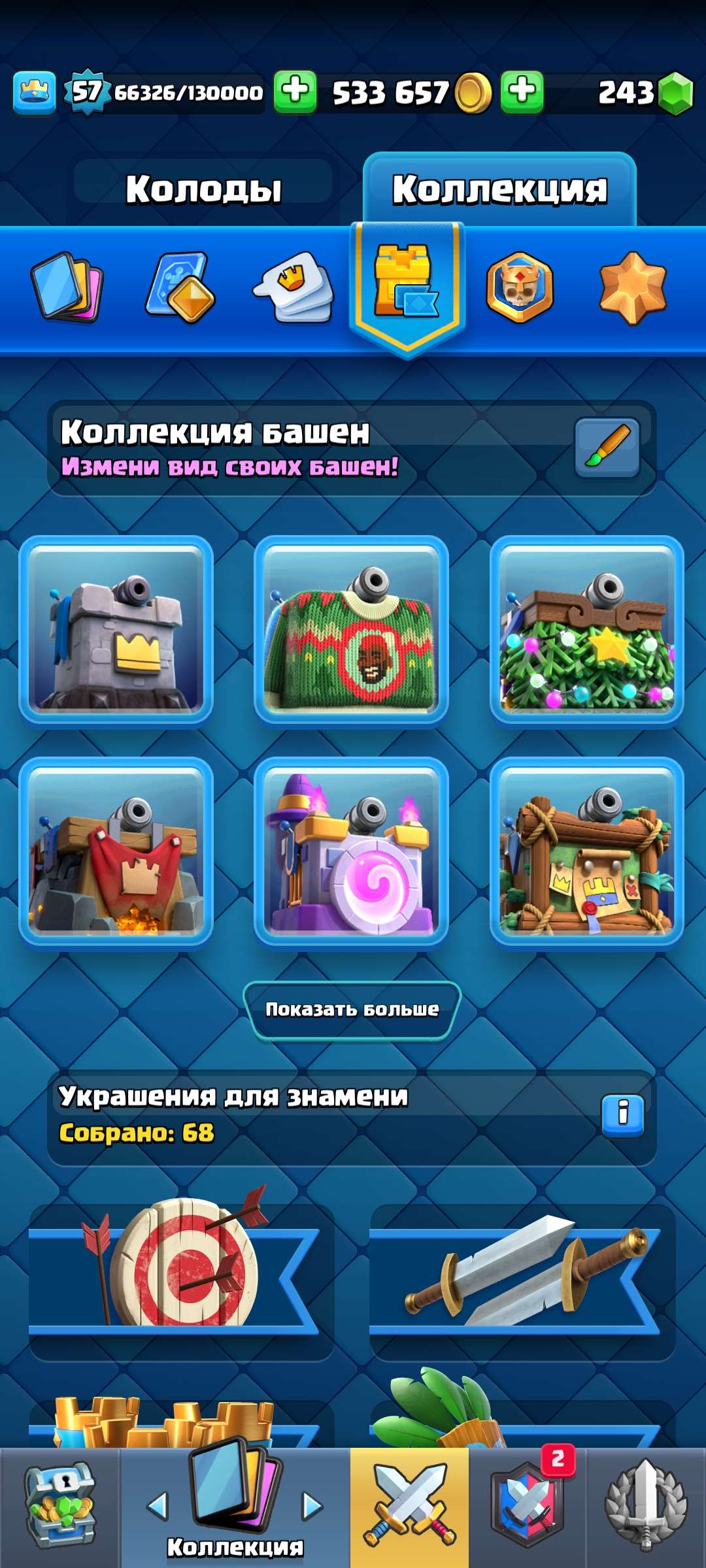The image size is (706, 1568).
Task: Switch to the Колоды tab
Action: click(x=205, y=188)
